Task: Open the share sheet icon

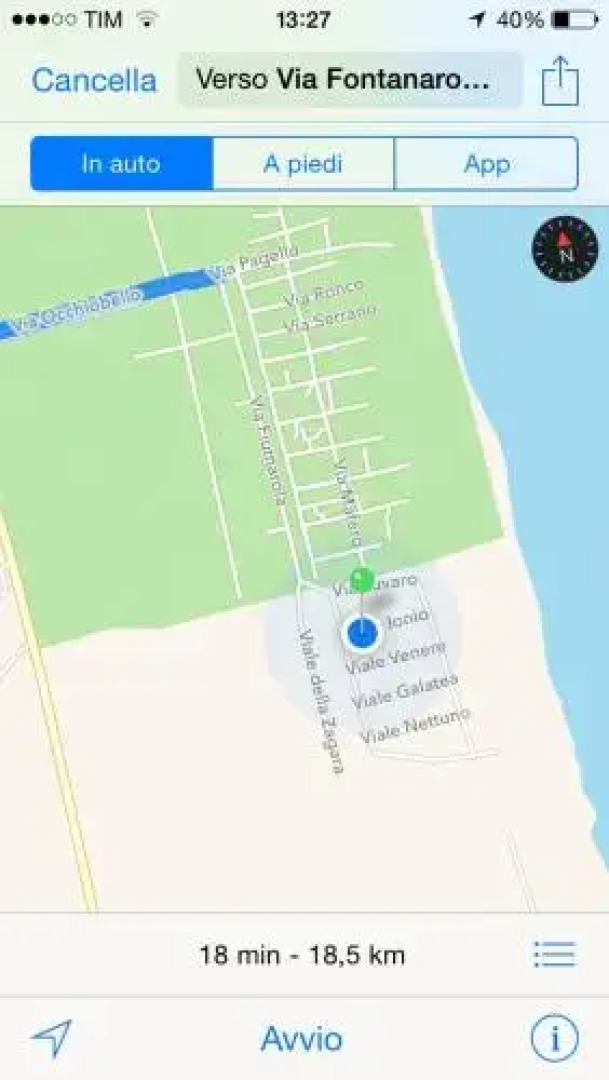Action: tap(560, 80)
